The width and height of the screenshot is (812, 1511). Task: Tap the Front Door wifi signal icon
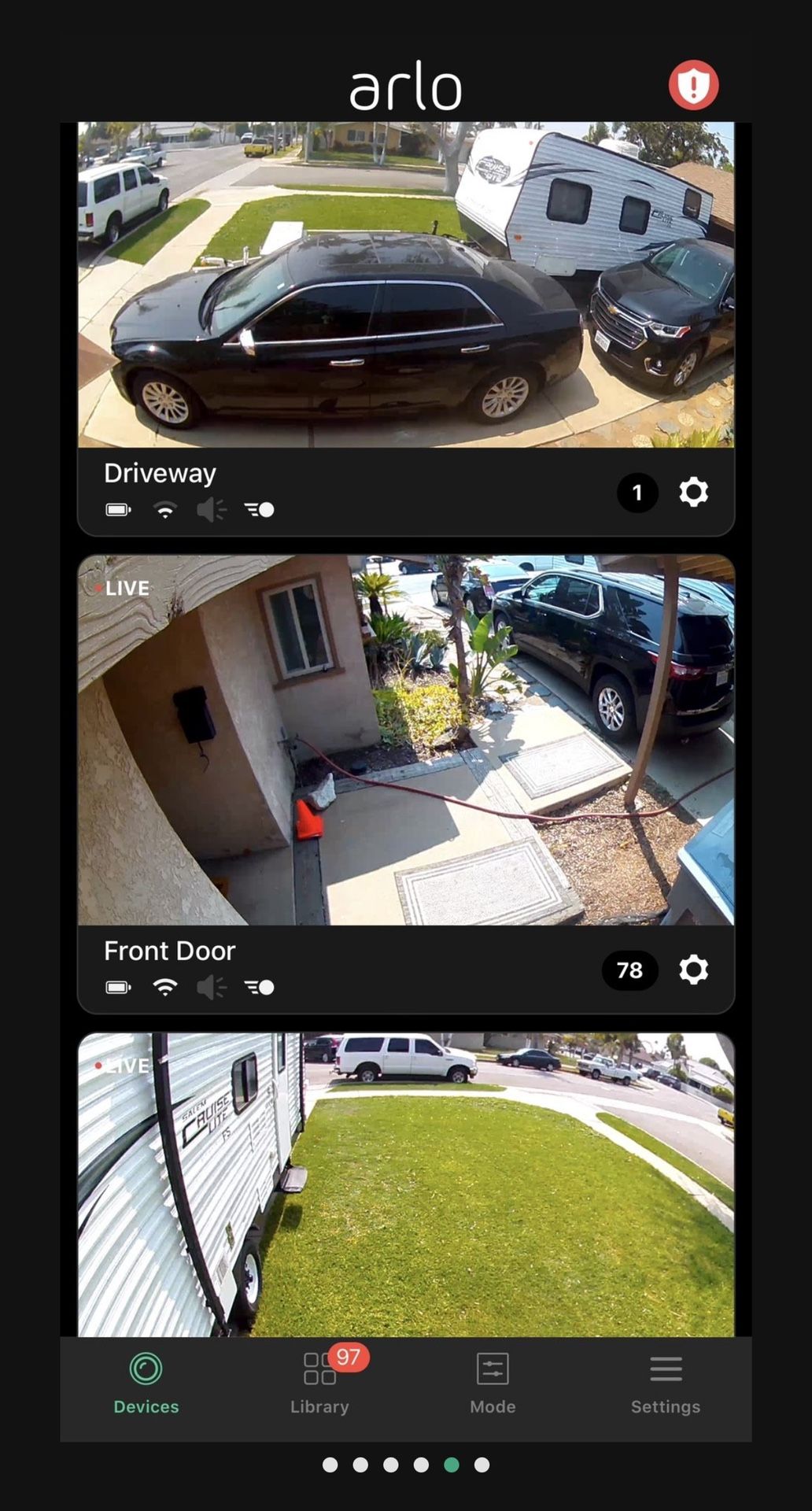tap(164, 987)
